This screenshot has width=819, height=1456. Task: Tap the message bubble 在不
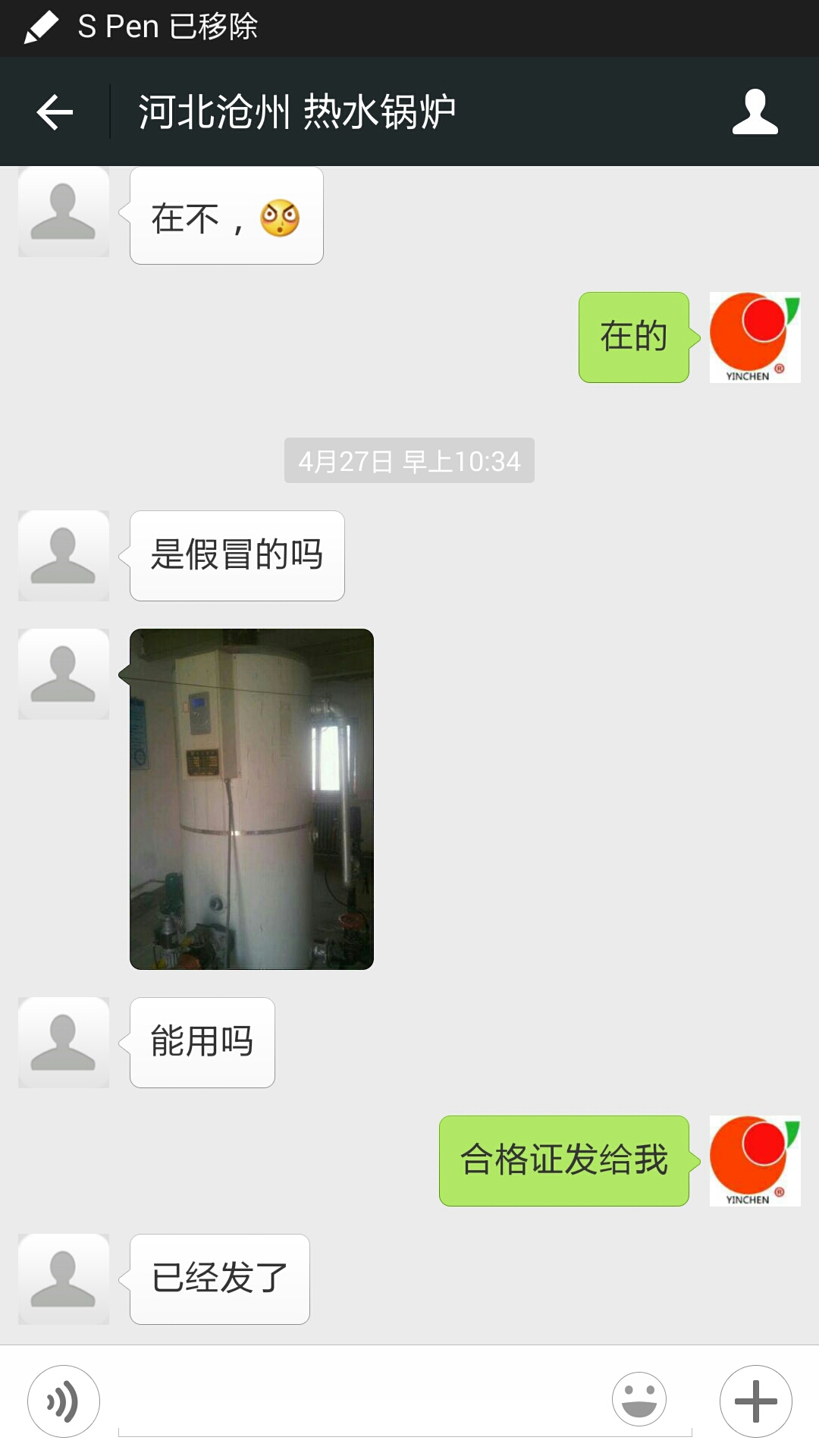(225, 216)
